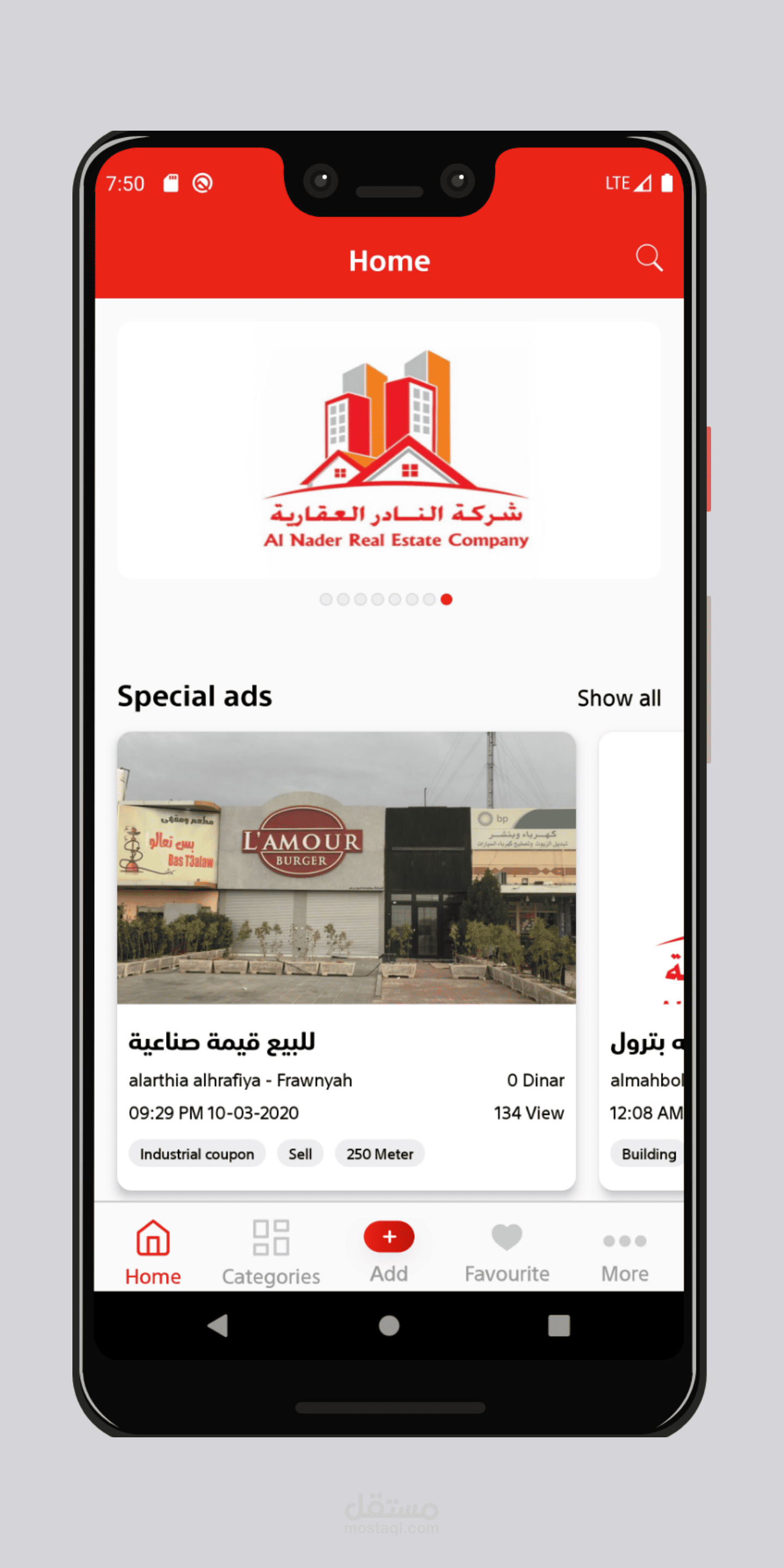Image resolution: width=784 pixels, height=1568 pixels.
Task: Open the L'Amour Burger special ad card
Action: pyautogui.click(x=346, y=960)
